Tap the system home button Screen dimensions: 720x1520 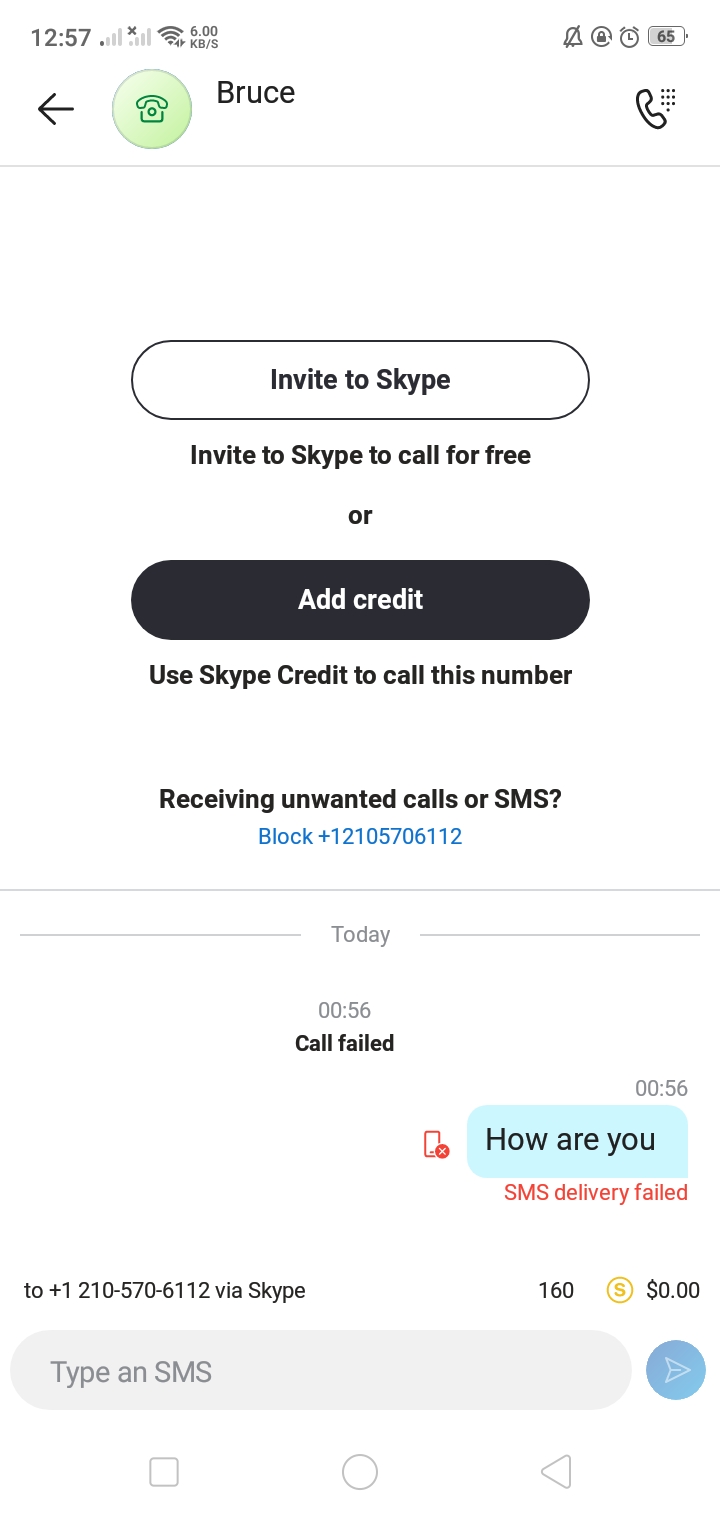pos(360,1472)
